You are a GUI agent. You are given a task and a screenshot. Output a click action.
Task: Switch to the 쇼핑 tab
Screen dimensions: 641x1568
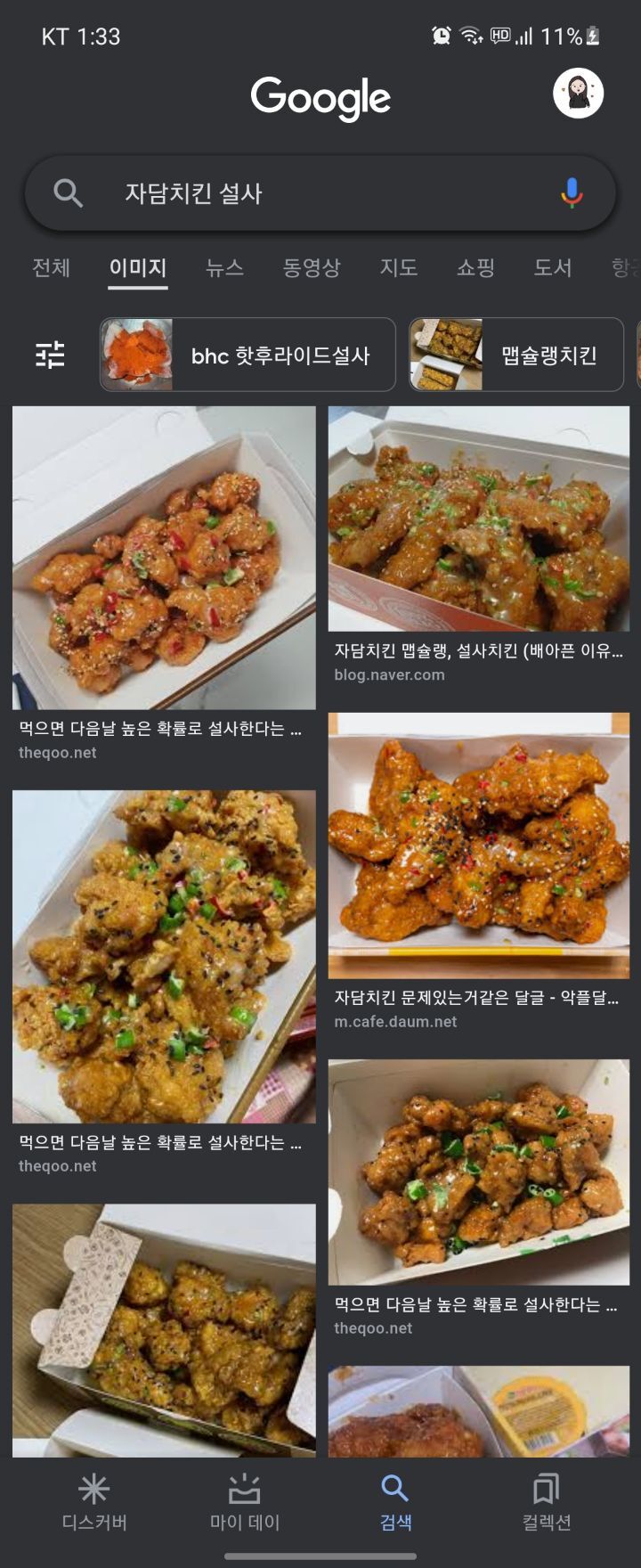coord(475,267)
